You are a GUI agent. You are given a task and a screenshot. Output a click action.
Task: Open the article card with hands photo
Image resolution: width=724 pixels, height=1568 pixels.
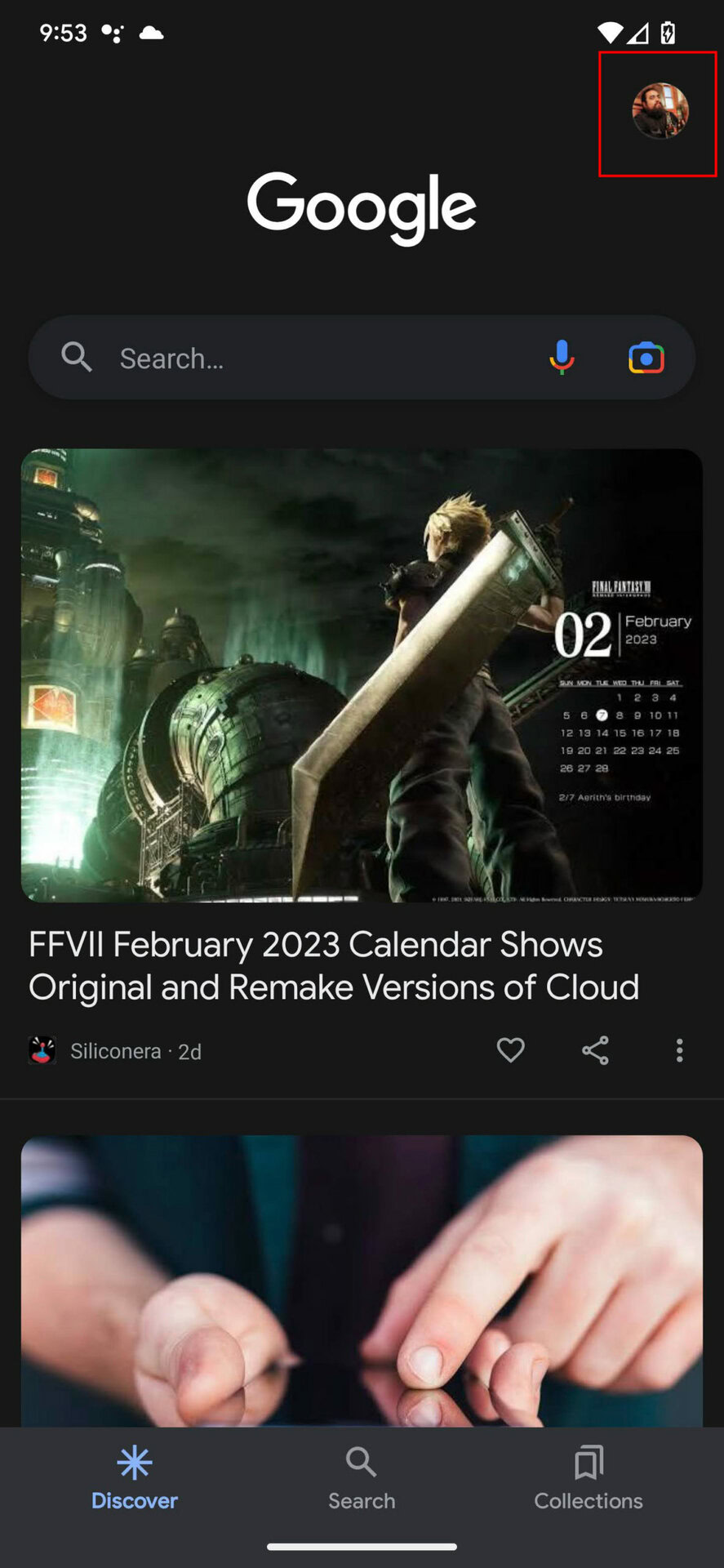pyautogui.click(x=362, y=1281)
